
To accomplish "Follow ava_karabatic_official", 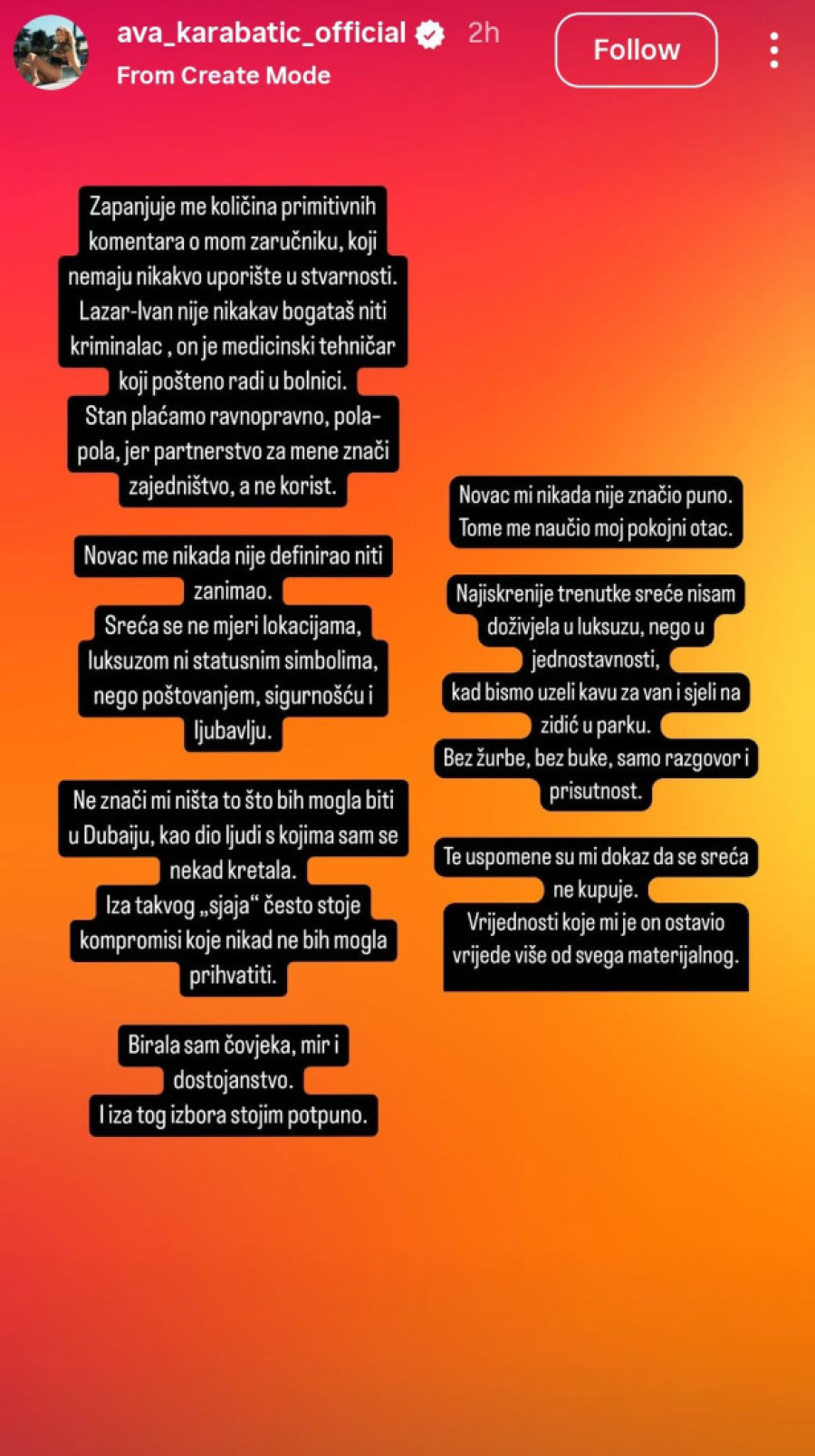I will (636, 50).
